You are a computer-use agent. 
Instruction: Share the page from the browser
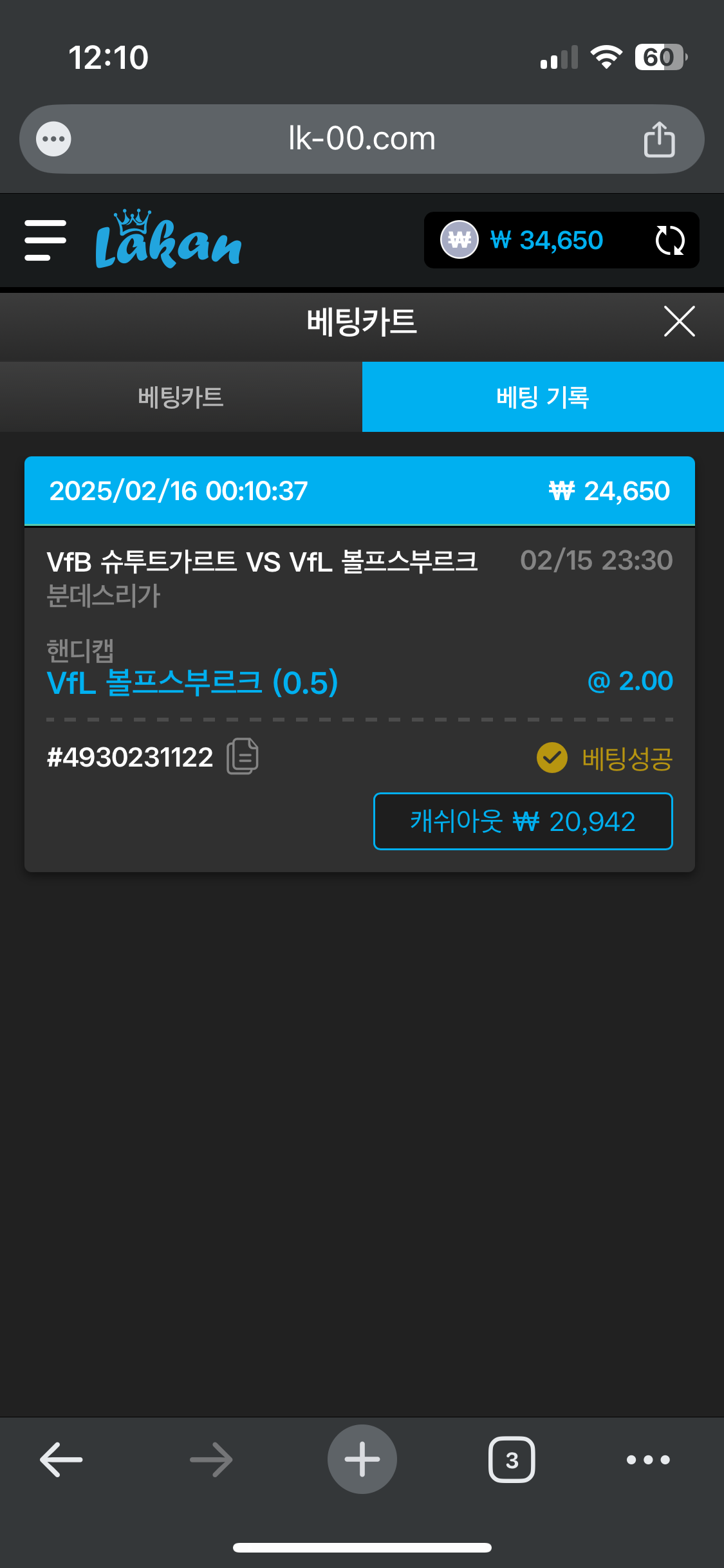659,139
